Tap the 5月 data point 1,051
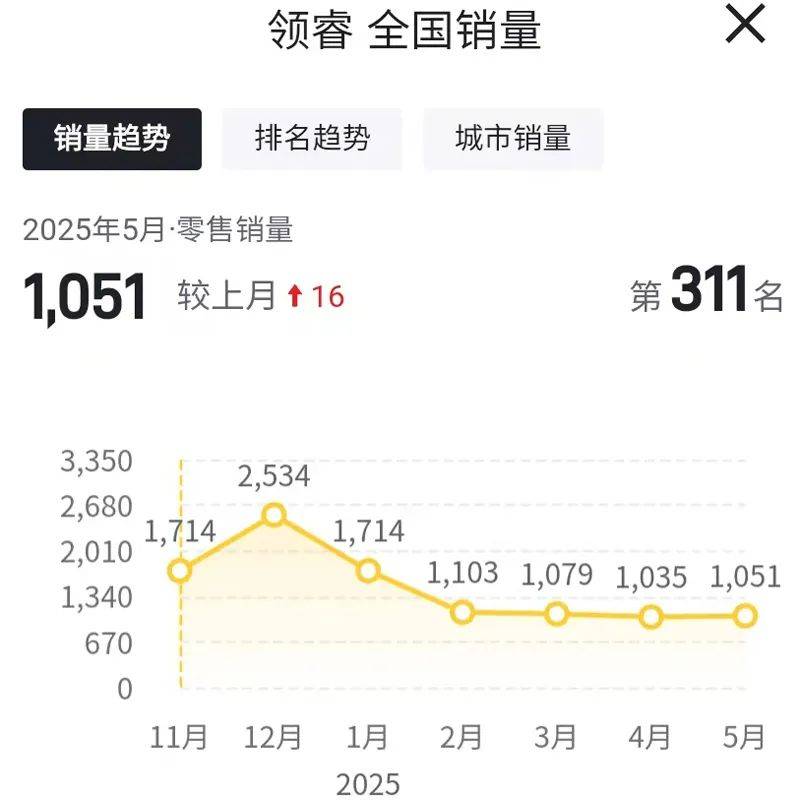The image size is (800, 800). point(744,616)
